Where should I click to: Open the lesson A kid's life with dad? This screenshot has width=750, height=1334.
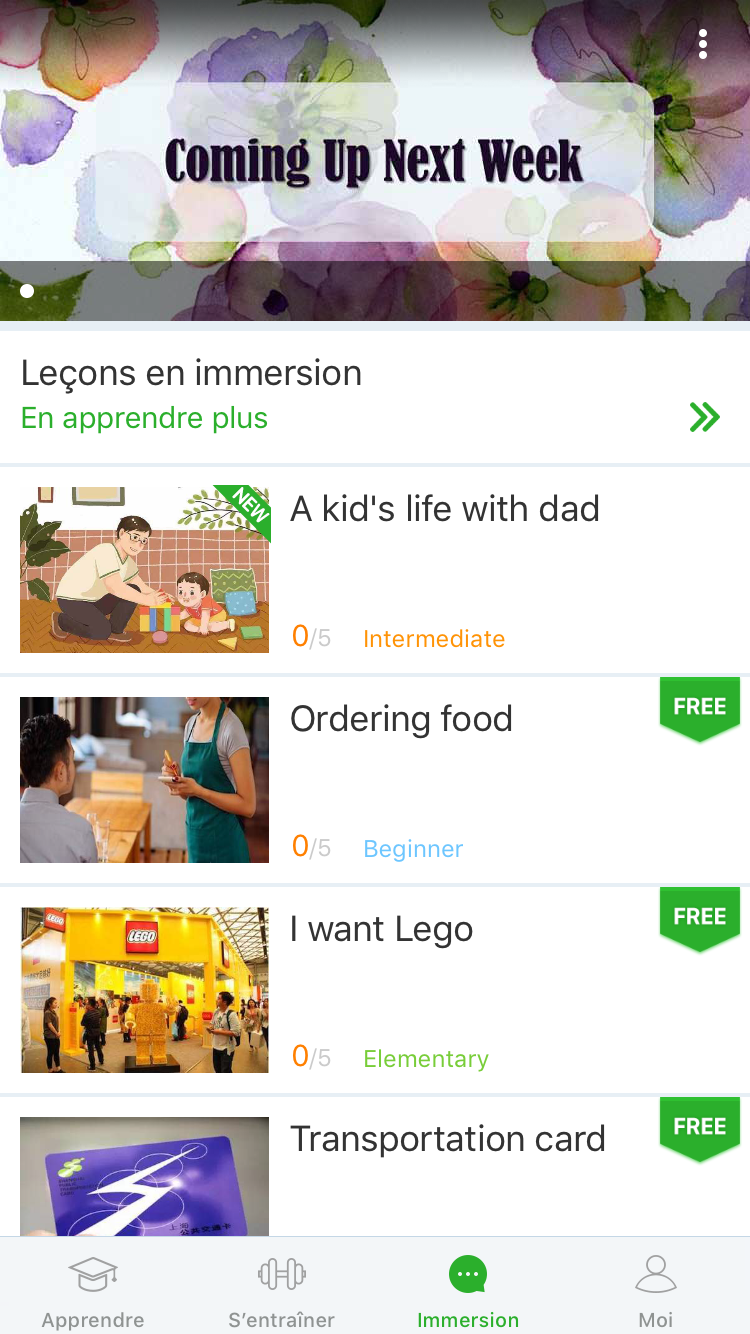[444, 510]
